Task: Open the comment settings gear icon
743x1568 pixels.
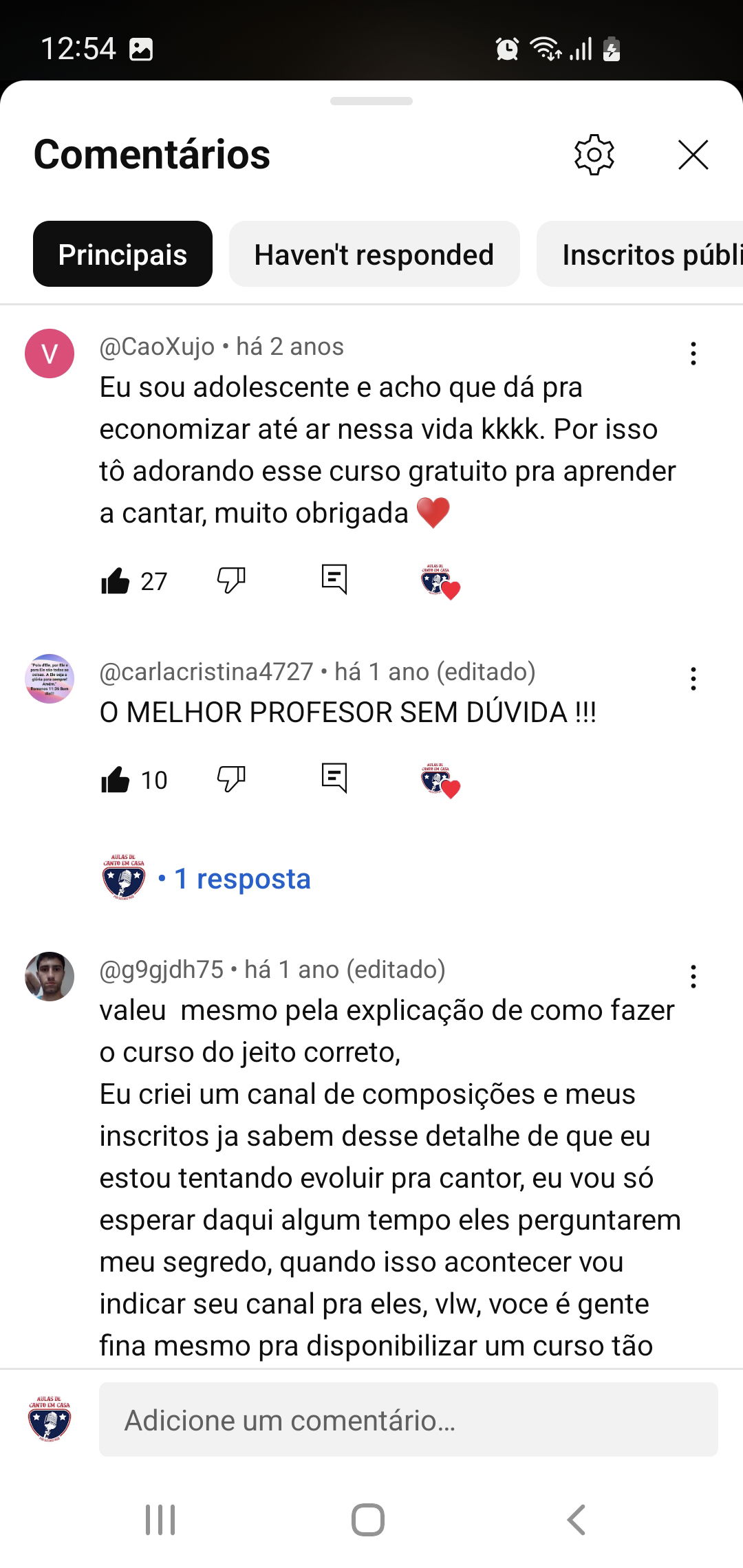Action: coord(594,154)
